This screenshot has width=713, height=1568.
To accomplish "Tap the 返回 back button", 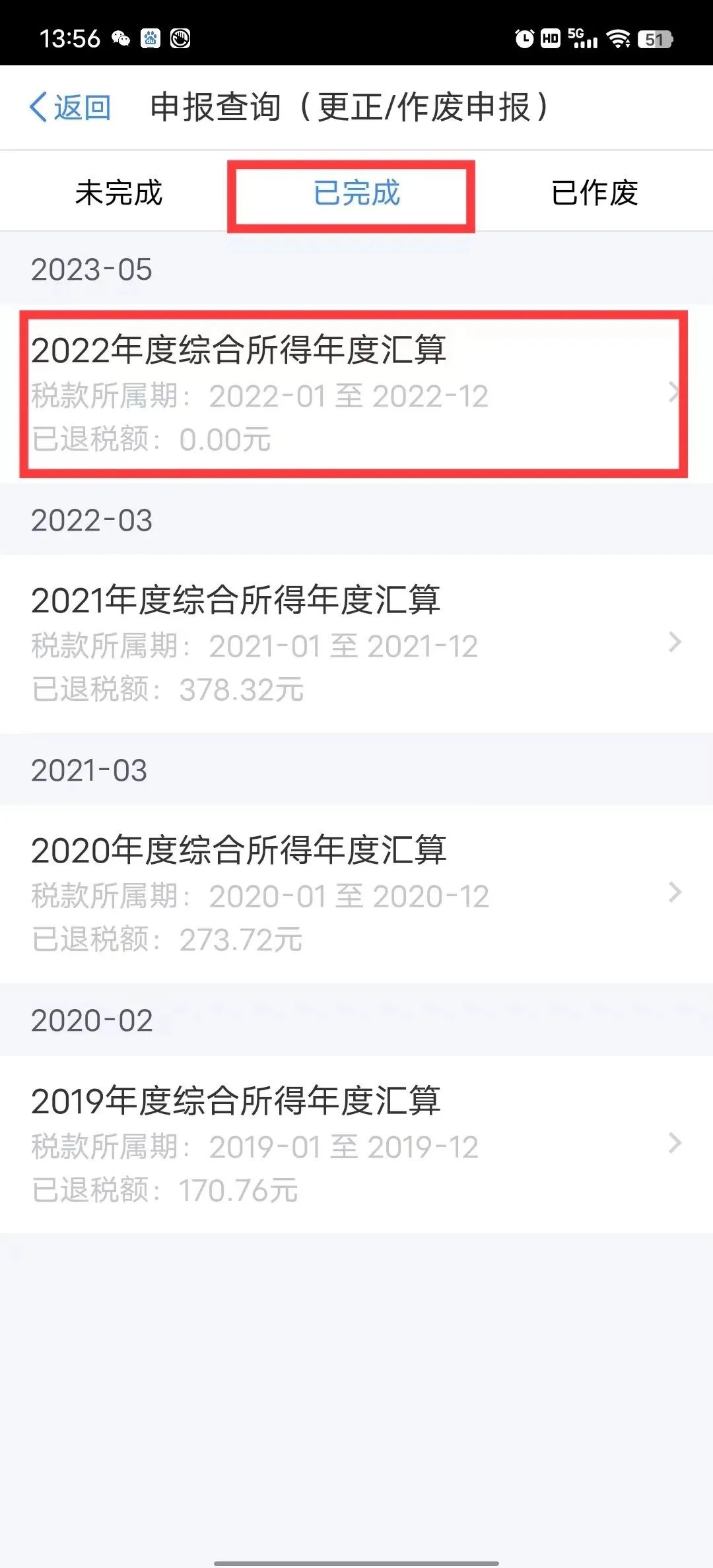I will pyautogui.click(x=70, y=108).
